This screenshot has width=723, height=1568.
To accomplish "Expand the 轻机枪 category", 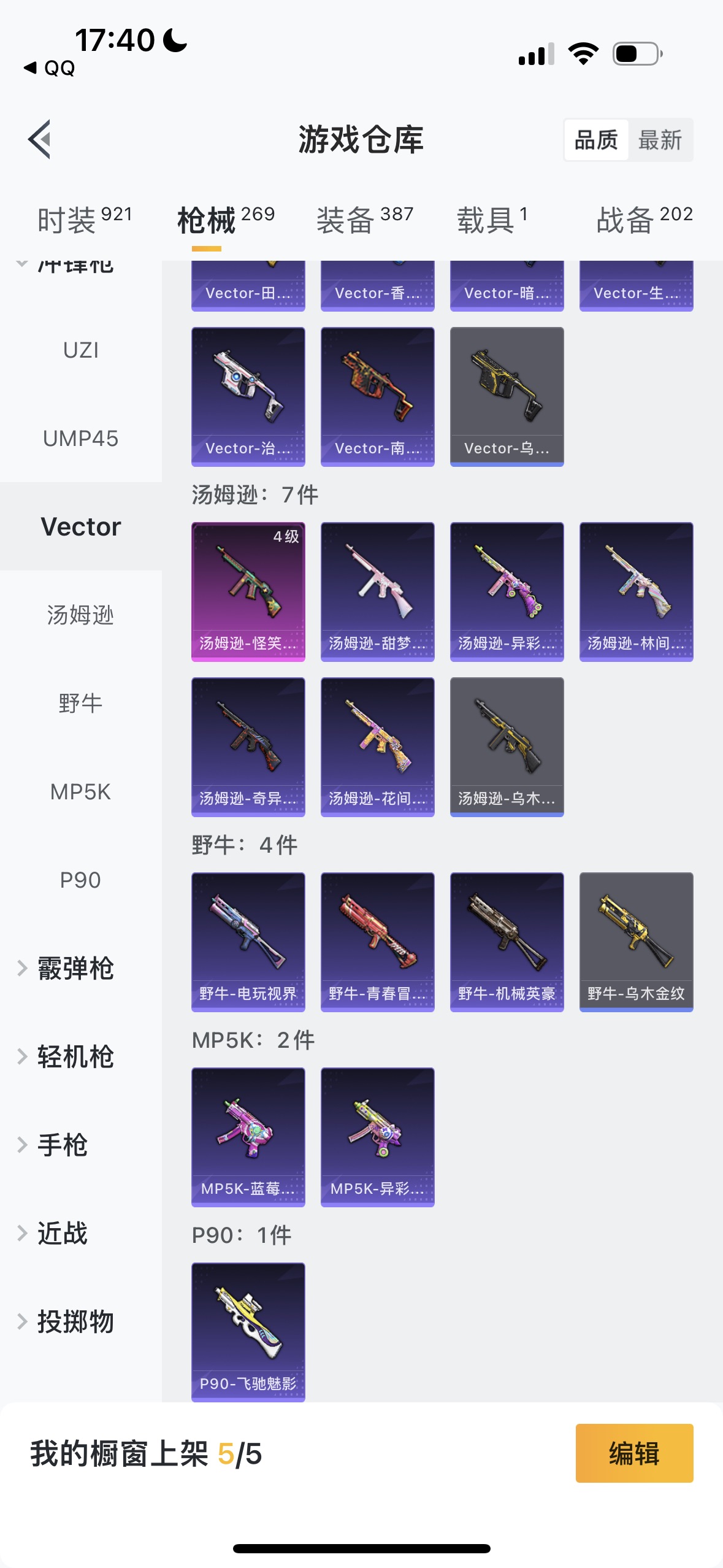I will point(75,1057).
